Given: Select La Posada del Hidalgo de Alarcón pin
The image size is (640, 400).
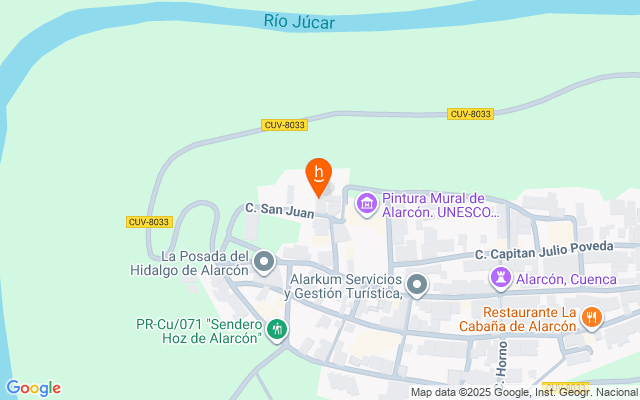Looking at the screenshot, I should [x=264, y=262].
